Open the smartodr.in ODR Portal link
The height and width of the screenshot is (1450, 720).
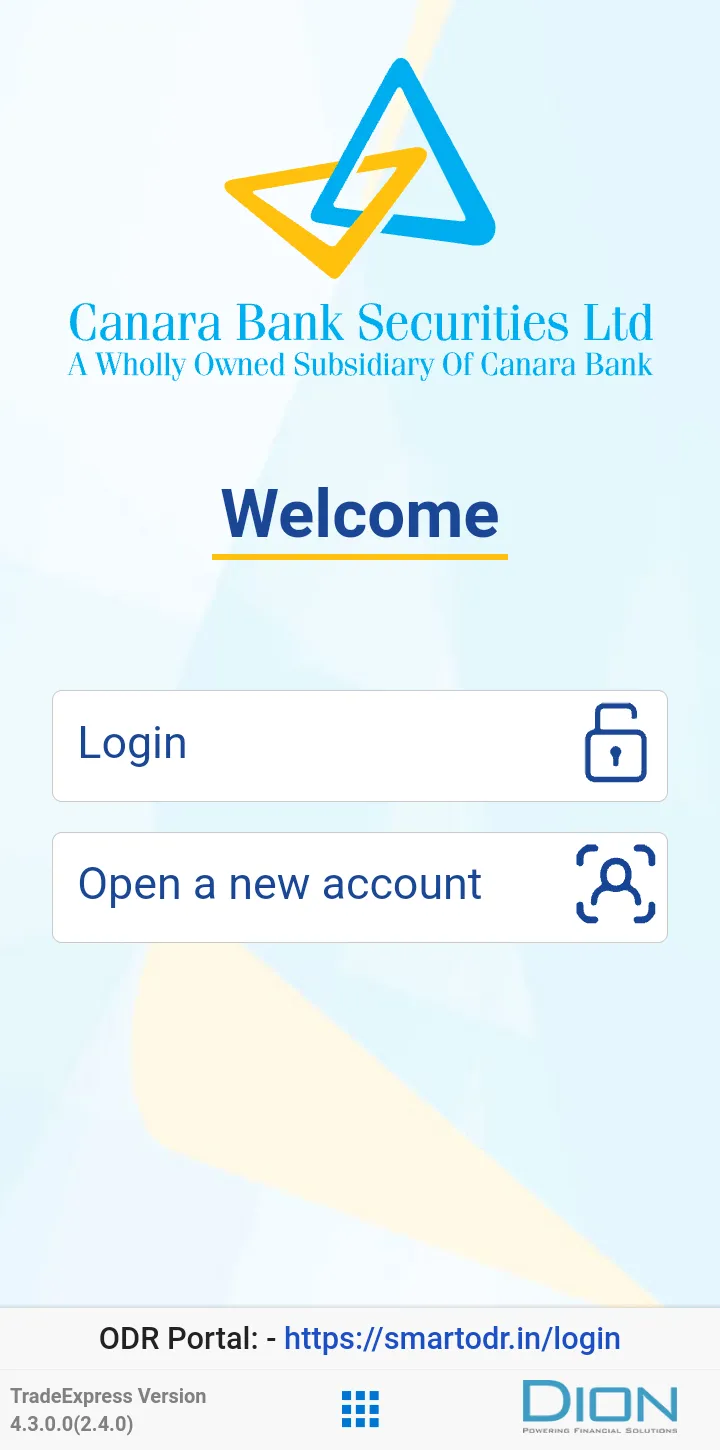(452, 1338)
